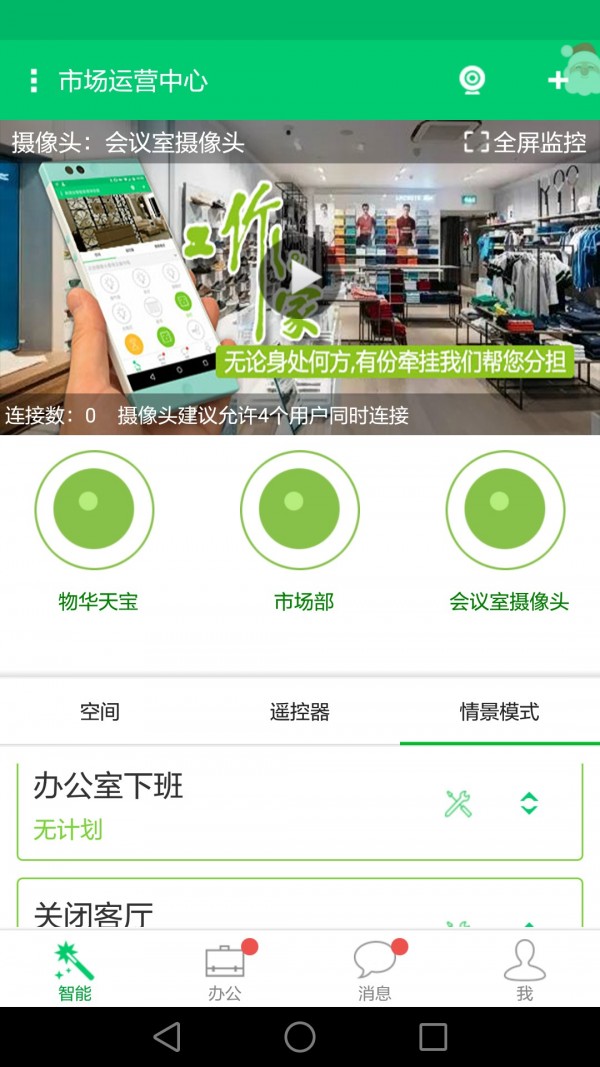This screenshot has height=1067, width=600.
Task: Switch to the 遥控器 tab
Action: click(x=300, y=712)
